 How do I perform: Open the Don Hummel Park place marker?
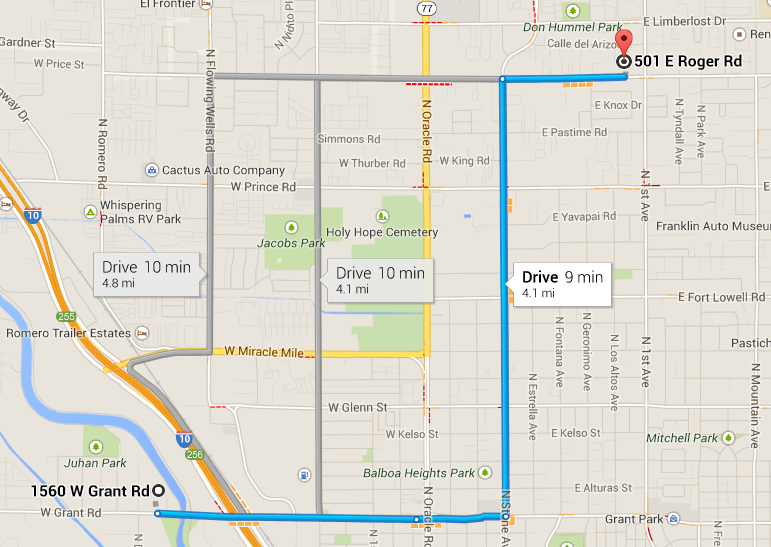point(572,11)
